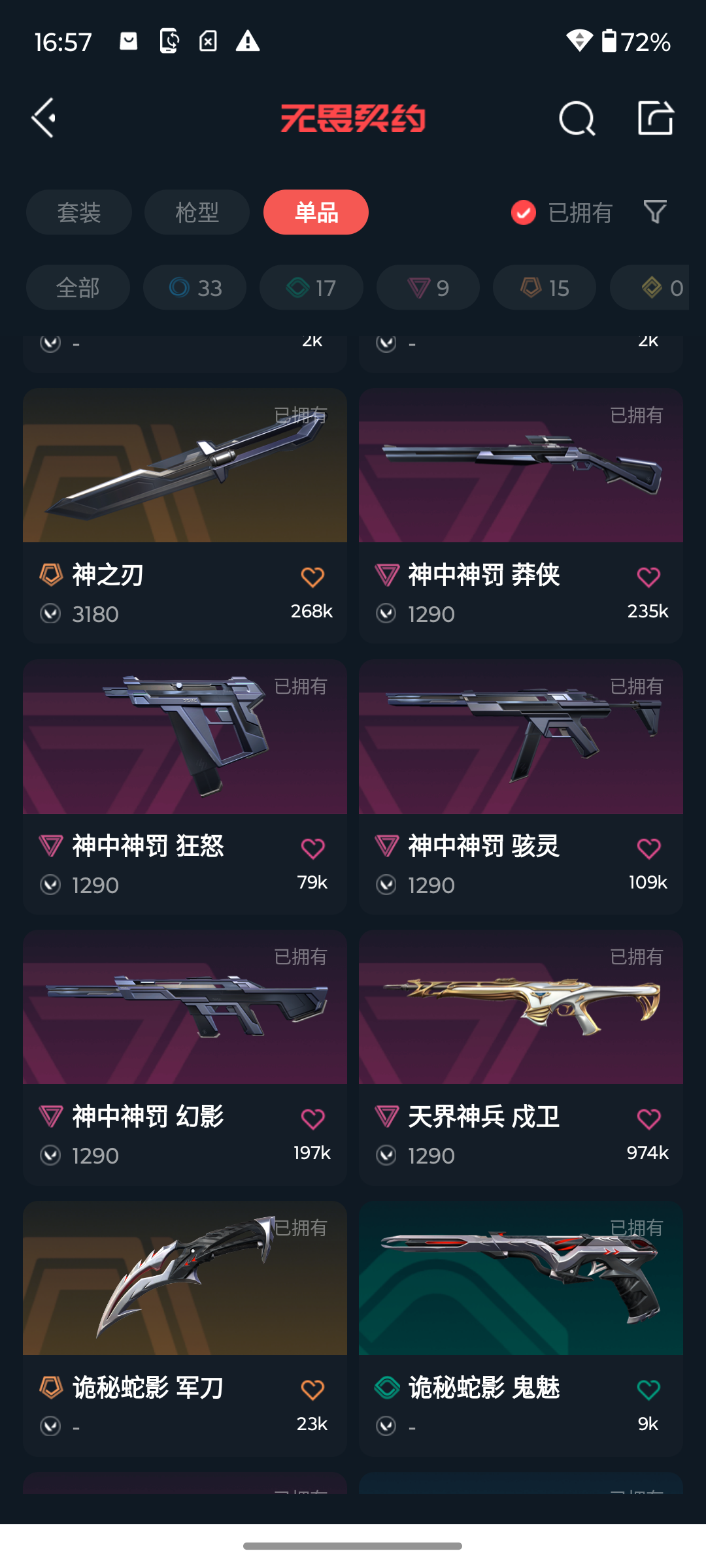Open the funnel filter options
The image size is (706, 1568).
(x=655, y=212)
